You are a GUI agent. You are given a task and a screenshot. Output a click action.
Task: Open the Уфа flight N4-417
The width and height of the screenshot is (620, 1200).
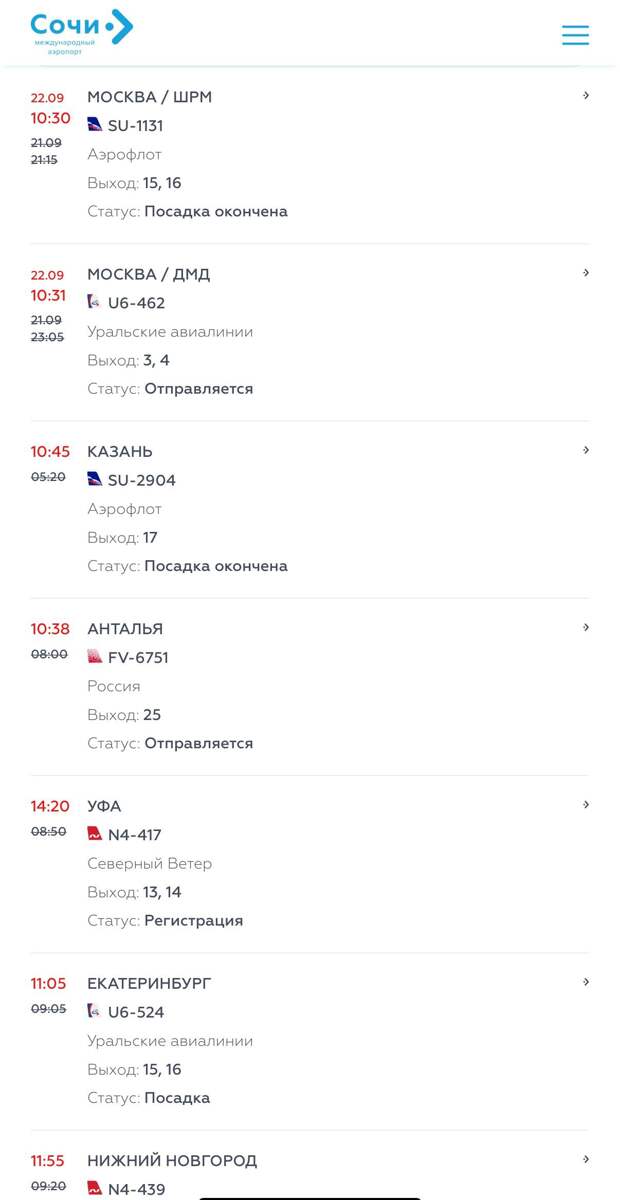(310, 864)
